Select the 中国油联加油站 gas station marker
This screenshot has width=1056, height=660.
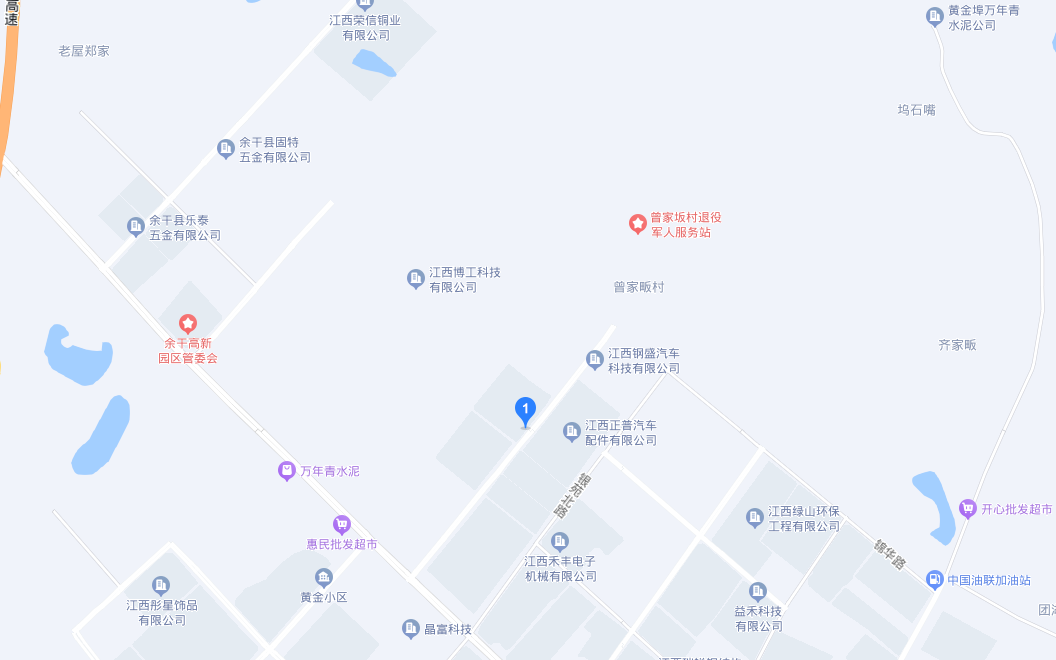pos(934,579)
